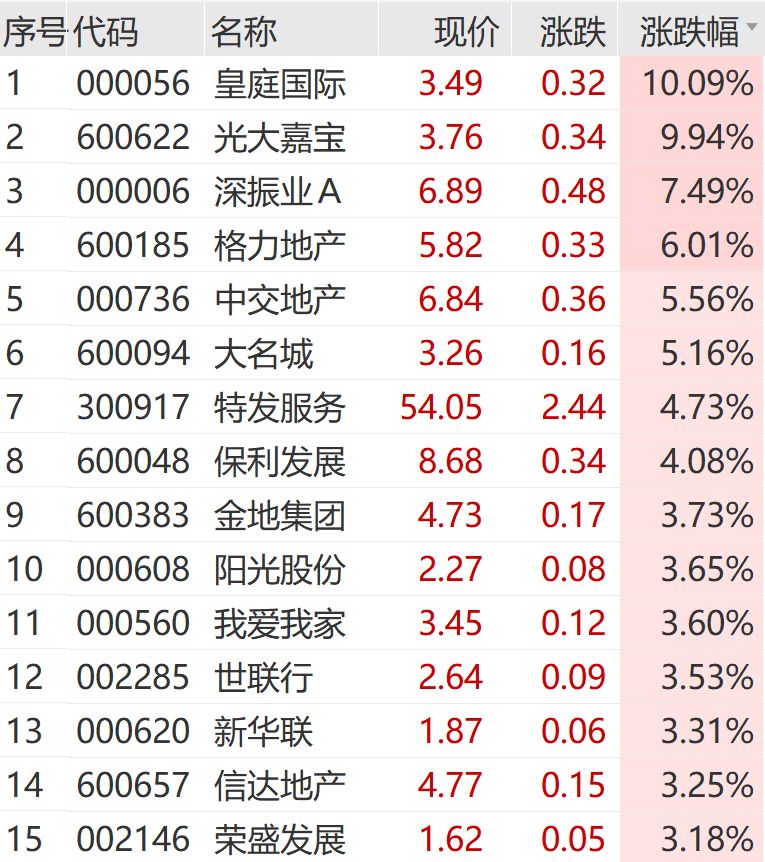
Task: Open the 荣盛发展 stock row
Action: coord(280,838)
